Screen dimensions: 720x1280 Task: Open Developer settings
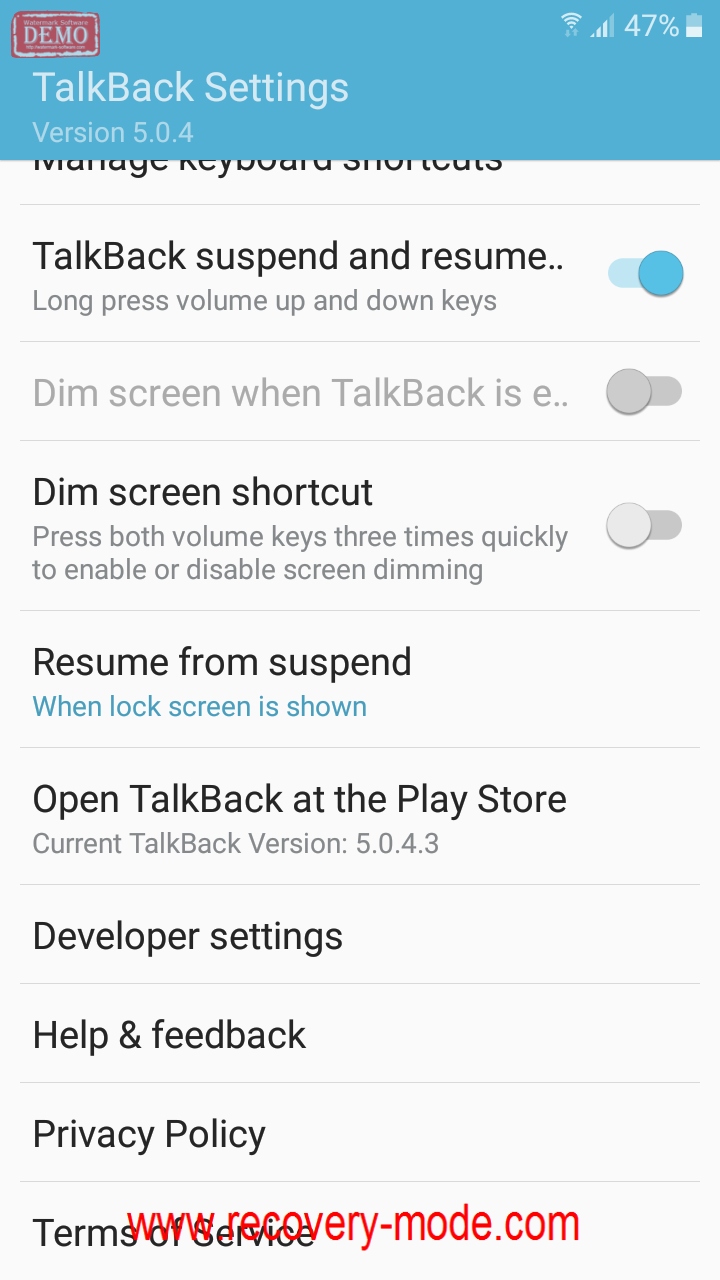(x=360, y=934)
